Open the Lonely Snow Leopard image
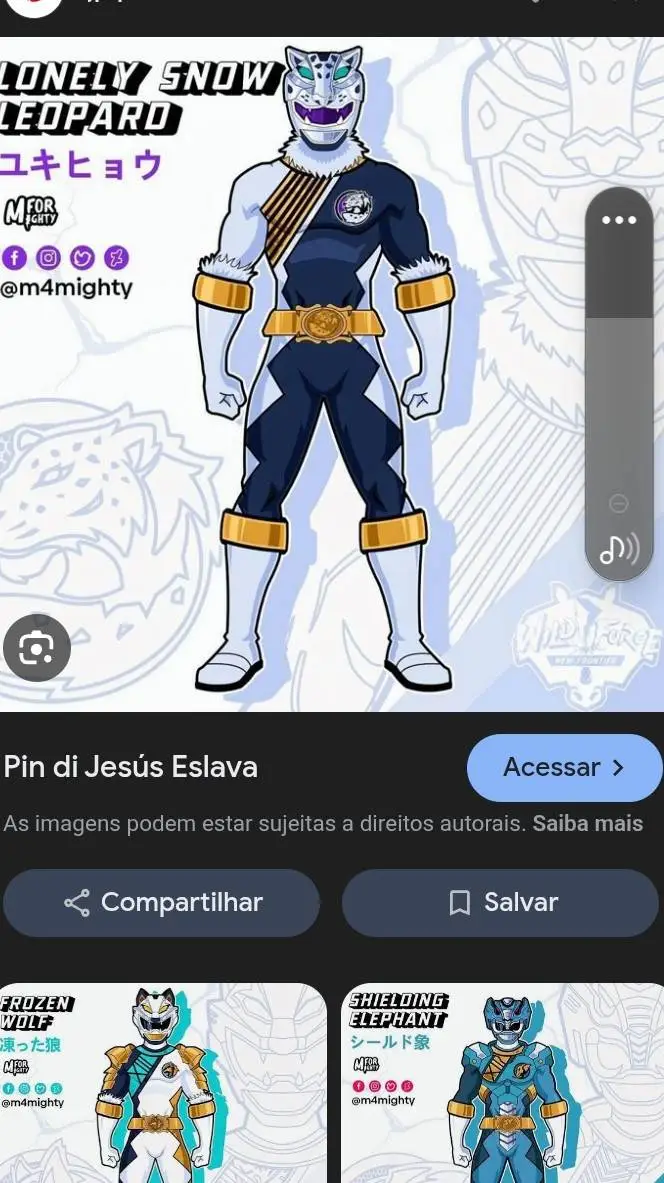The width and height of the screenshot is (664, 1183). click(300, 375)
